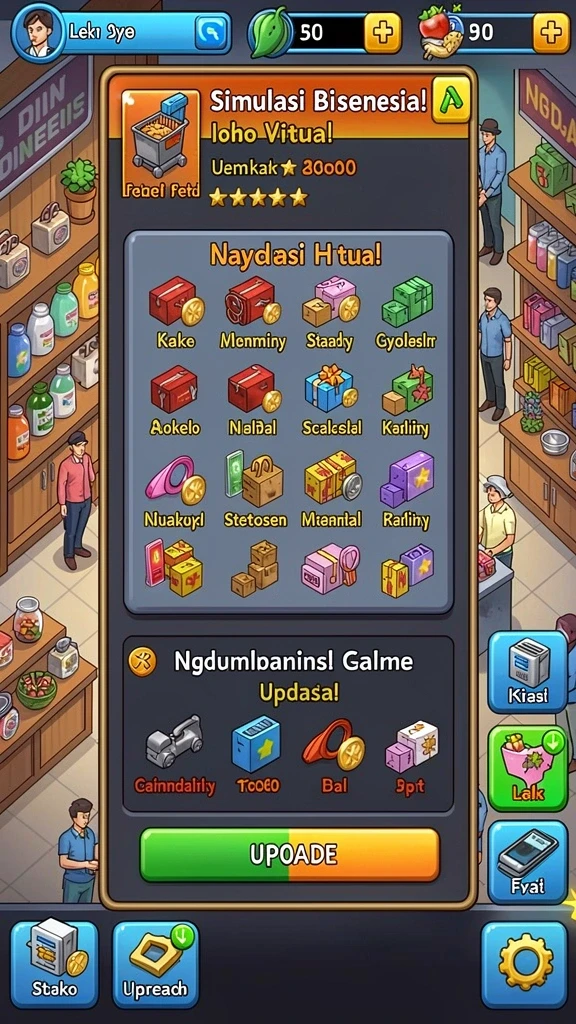Open the green Lalk button
This screenshot has height=1024, width=576.
(x=528, y=768)
